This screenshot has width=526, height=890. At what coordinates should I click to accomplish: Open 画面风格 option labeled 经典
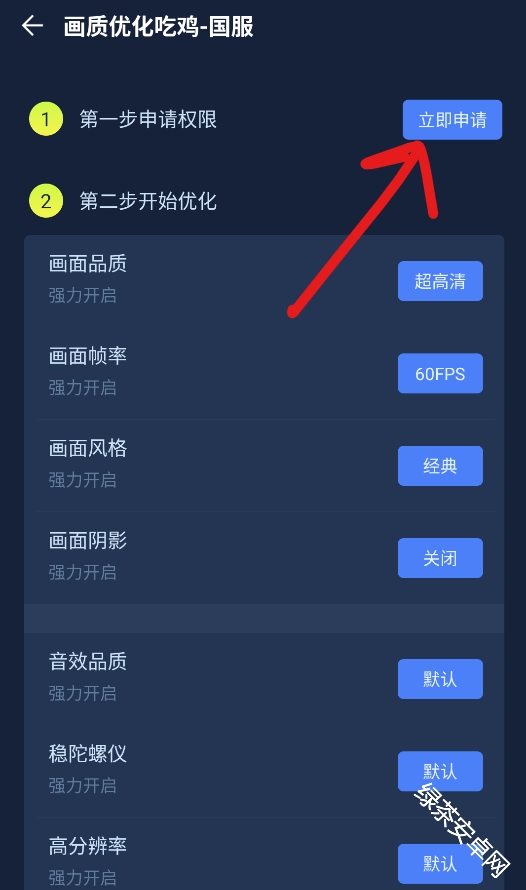(440, 466)
